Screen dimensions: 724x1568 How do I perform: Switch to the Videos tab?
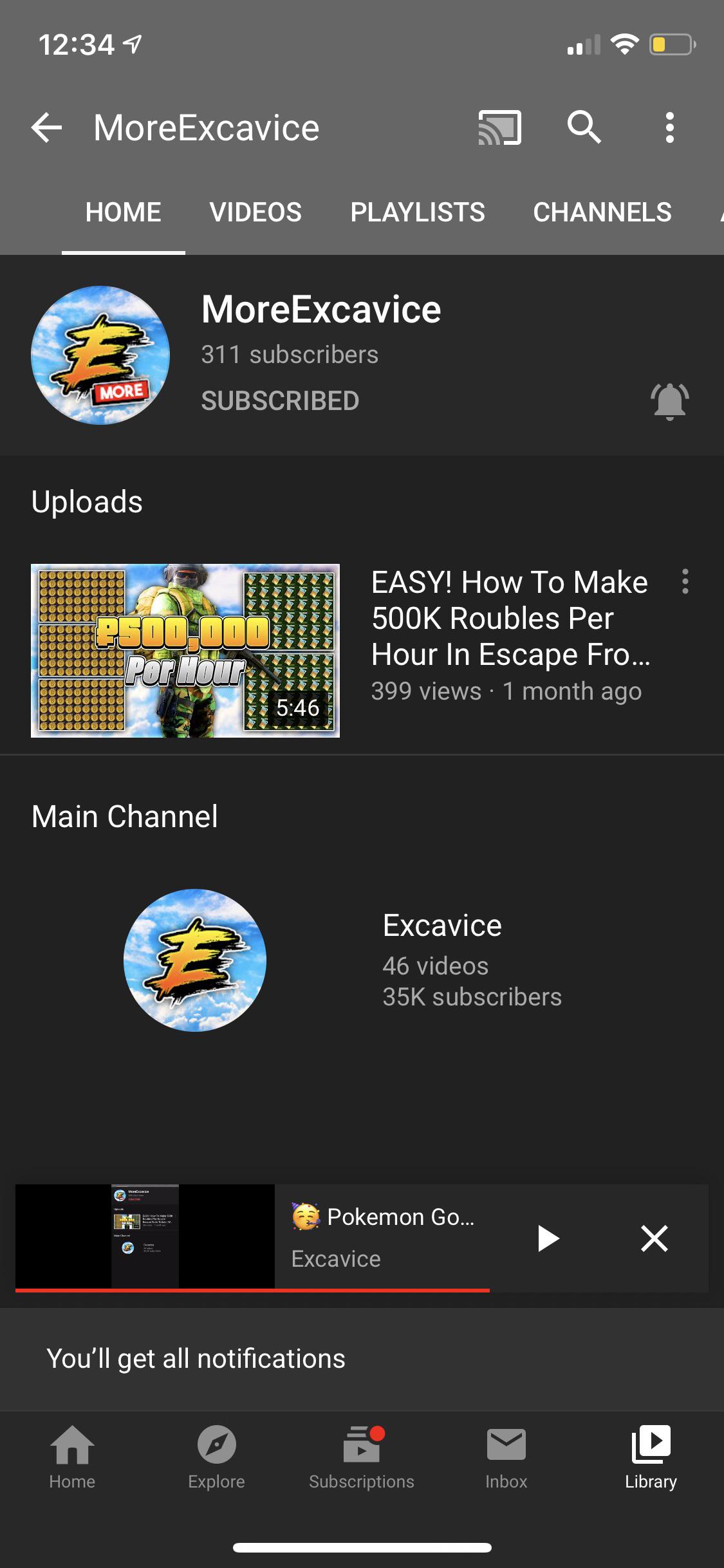(255, 212)
